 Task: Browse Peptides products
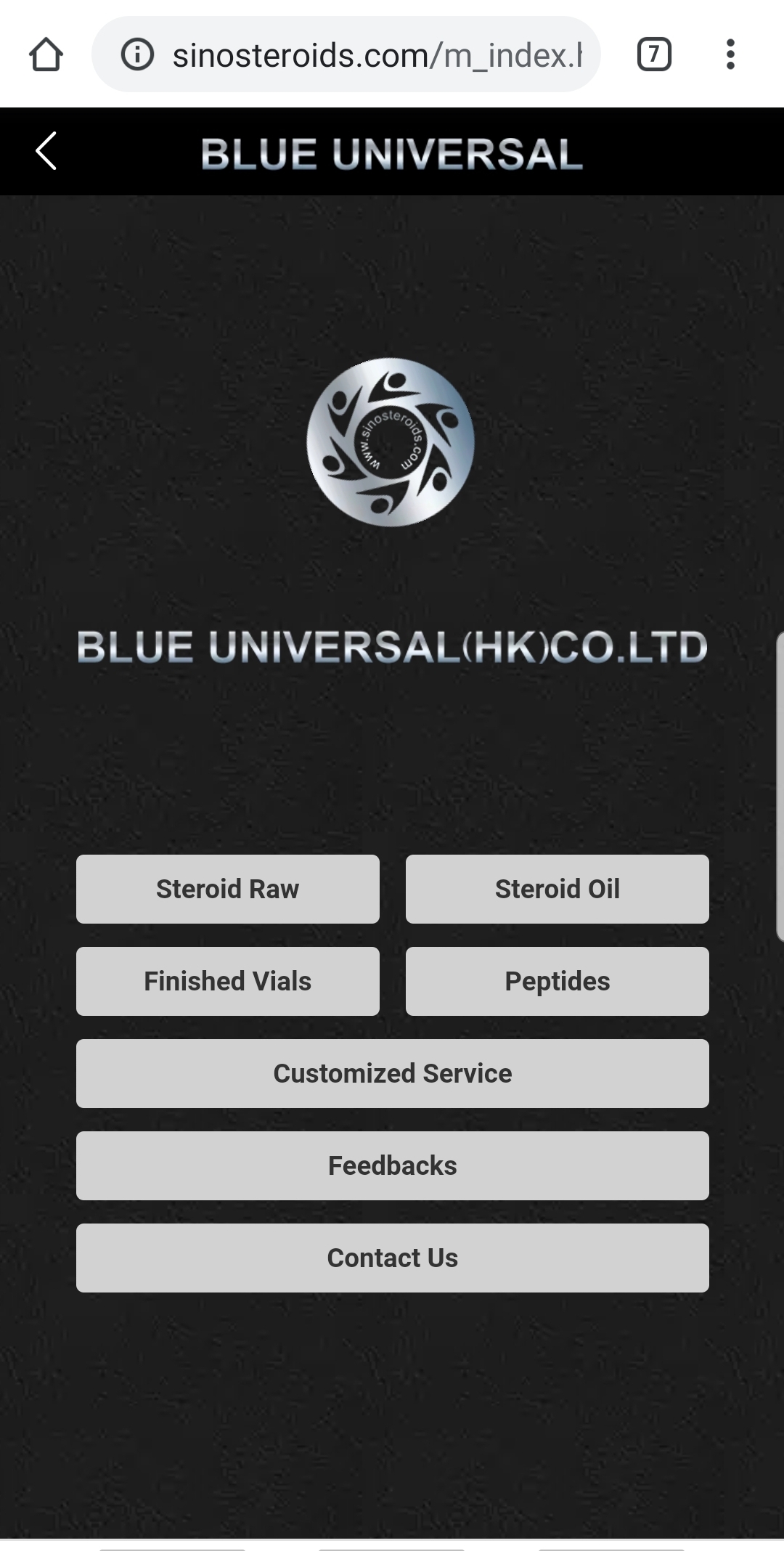pyautogui.click(x=557, y=981)
